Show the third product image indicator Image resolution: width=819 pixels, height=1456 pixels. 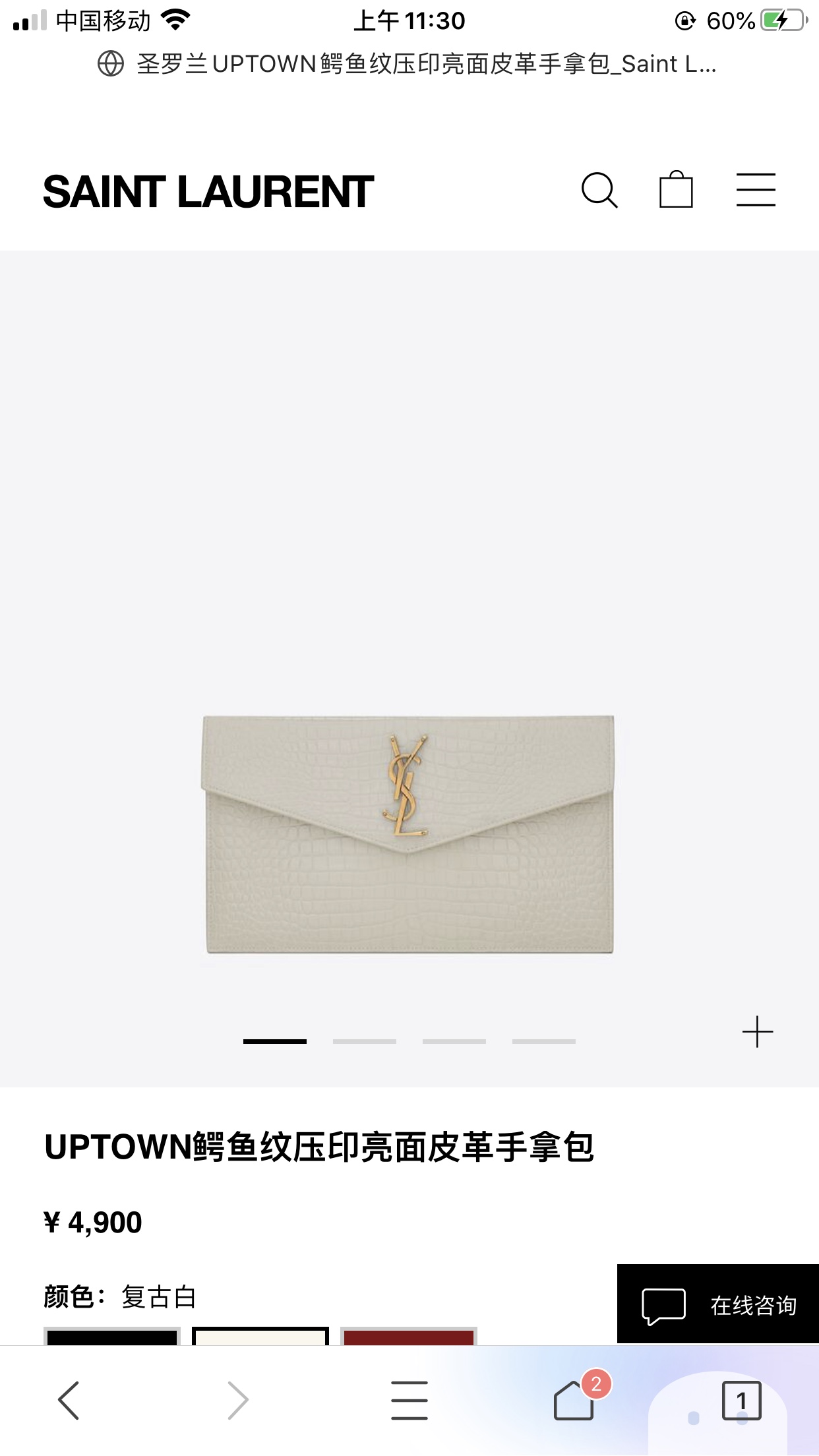(x=454, y=1041)
